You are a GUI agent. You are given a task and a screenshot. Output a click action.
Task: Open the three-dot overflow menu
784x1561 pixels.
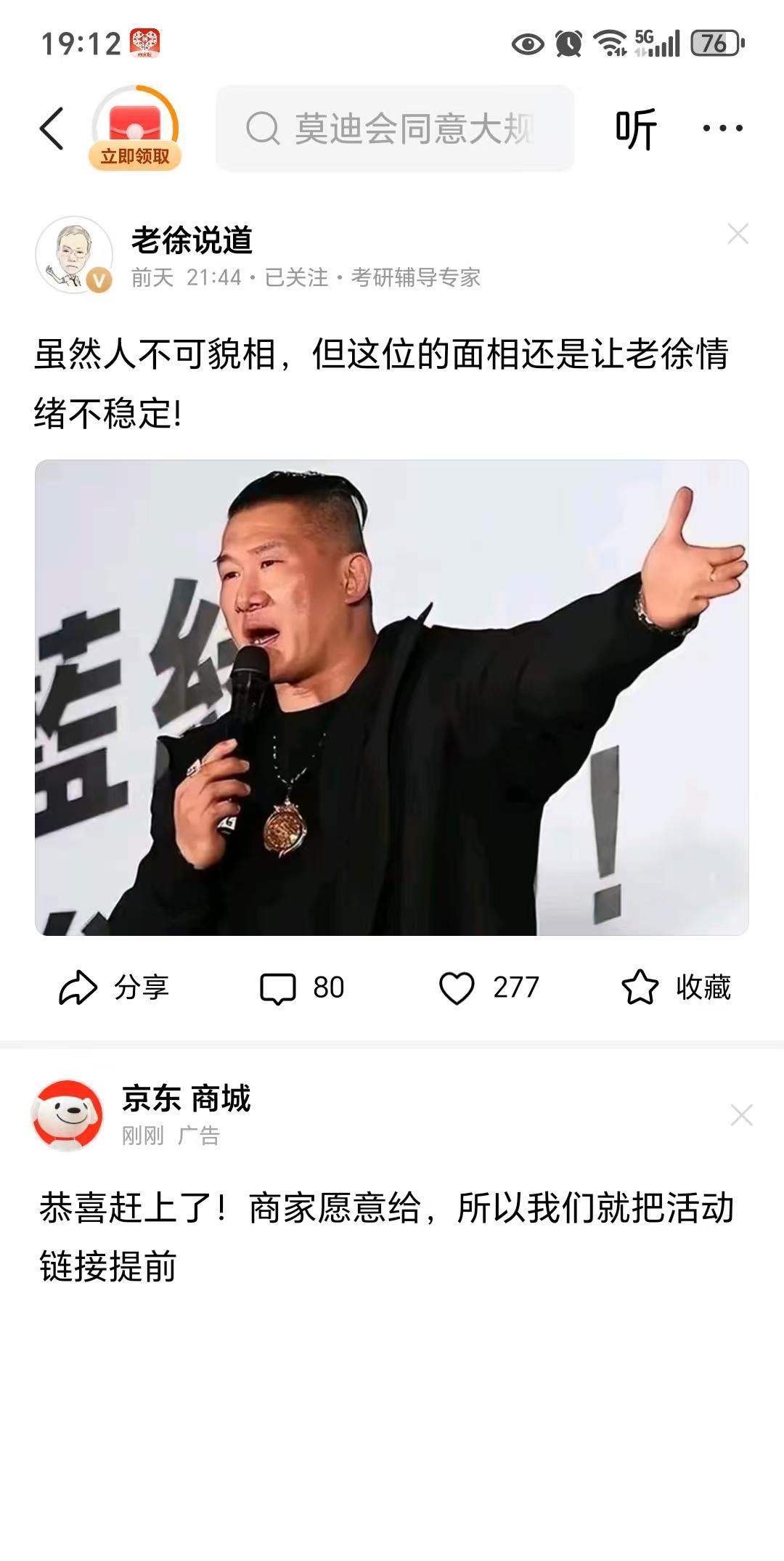coord(723,129)
